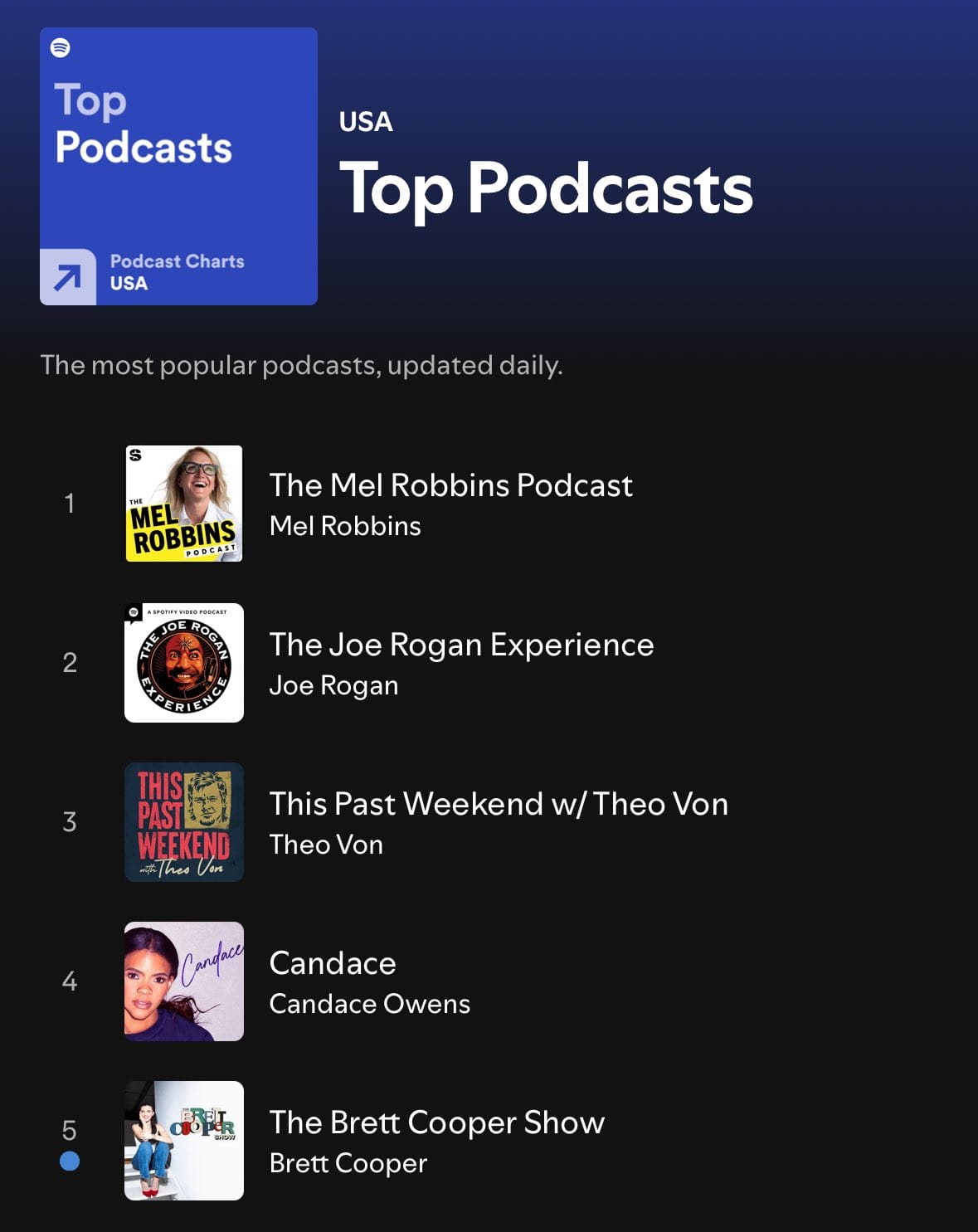
Task: Open The Brett Cooper Show
Action: [x=436, y=1123]
